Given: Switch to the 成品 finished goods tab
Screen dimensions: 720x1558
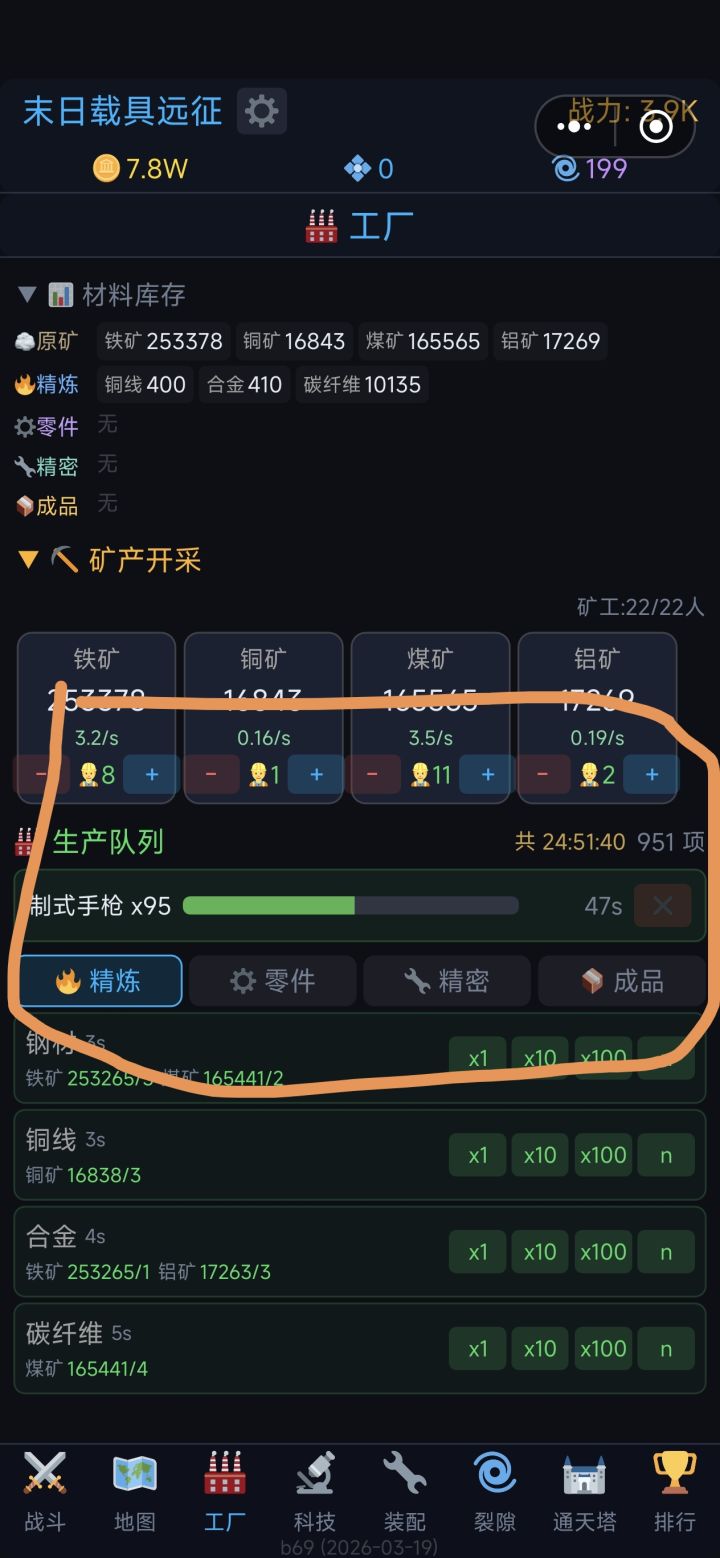Looking at the screenshot, I should click(x=622, y=981).
